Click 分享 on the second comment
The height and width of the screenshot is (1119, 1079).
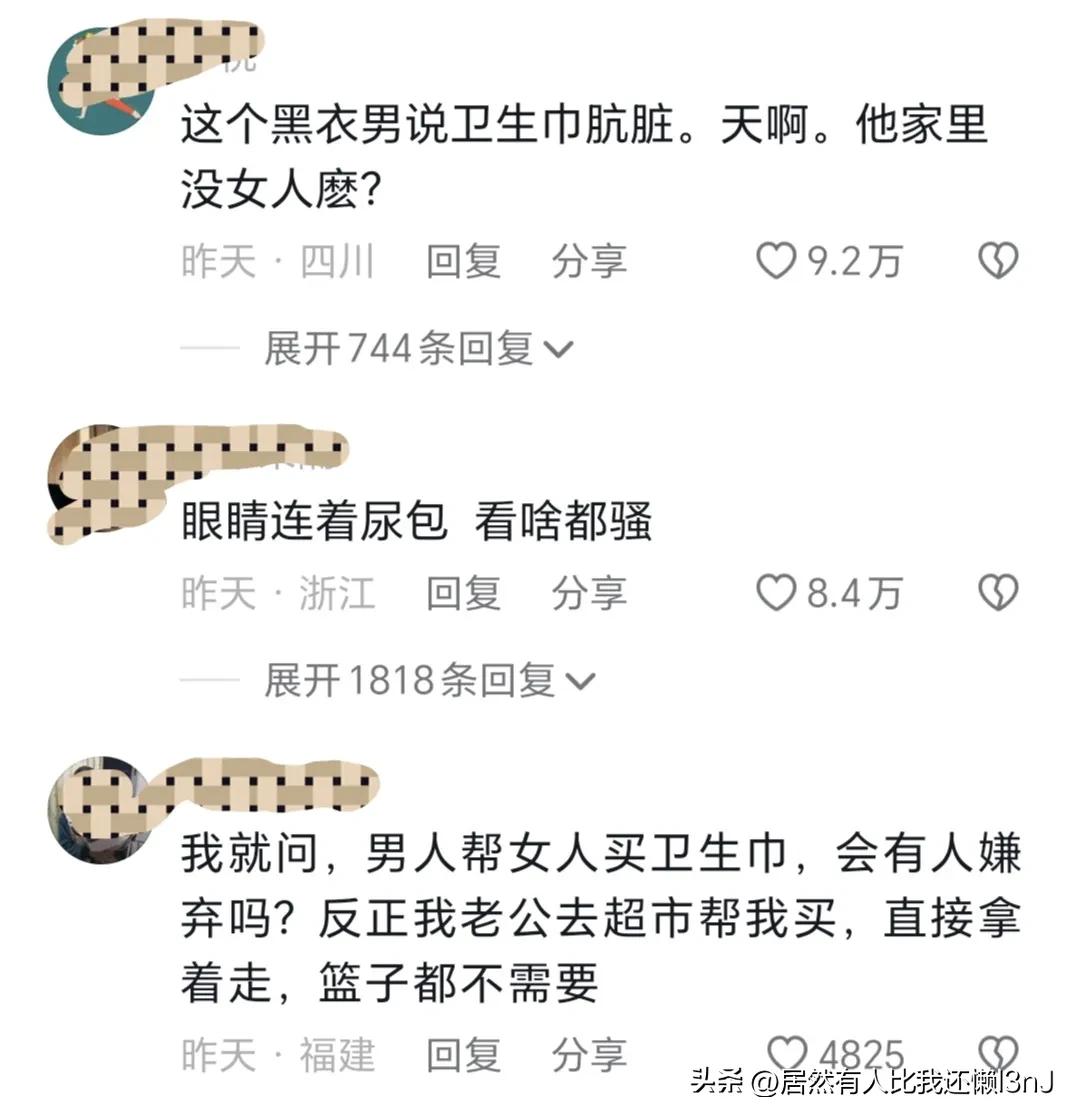coord(589,594)
